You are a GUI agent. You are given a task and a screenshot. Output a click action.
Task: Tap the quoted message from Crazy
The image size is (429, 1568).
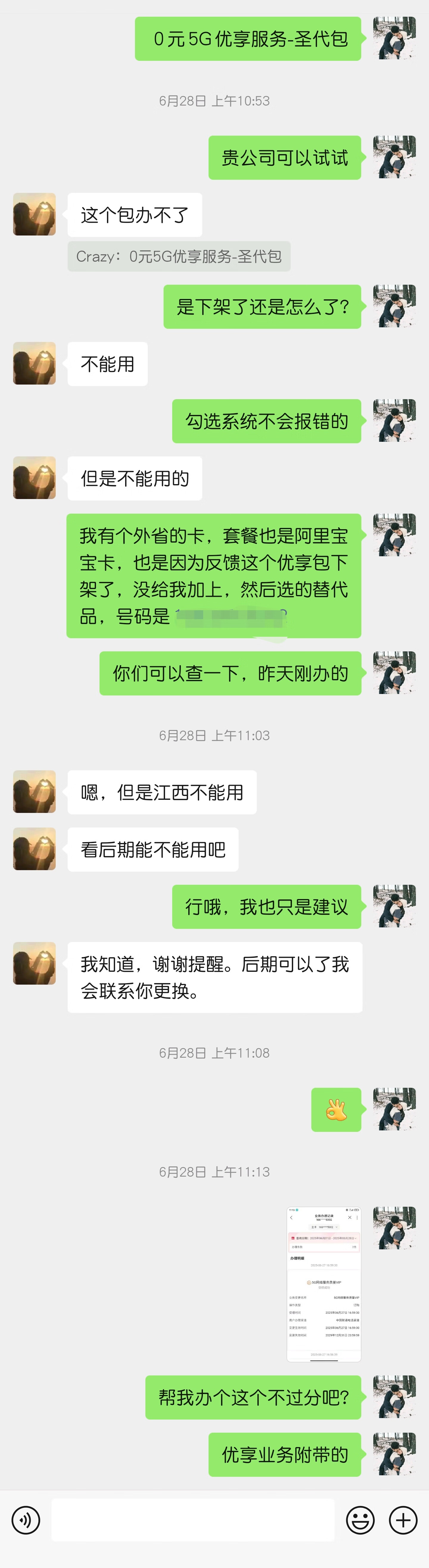pyautogui.click(x=179, y=257)
